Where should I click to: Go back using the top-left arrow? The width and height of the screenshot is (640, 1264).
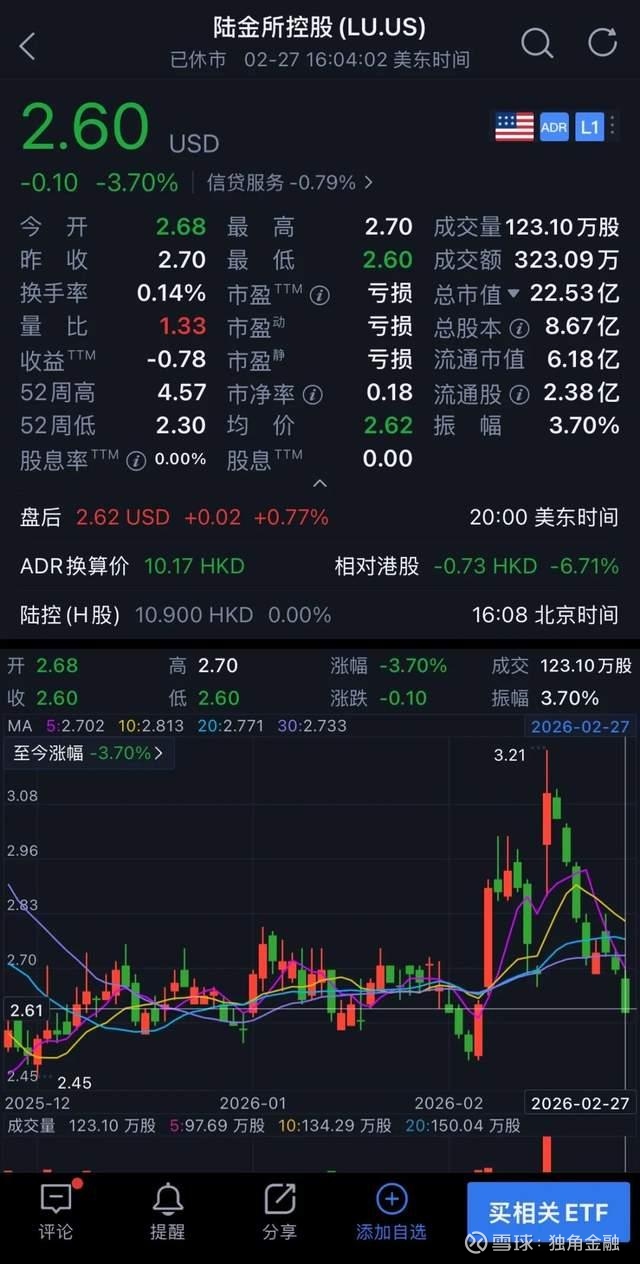[x=27, y=44]
